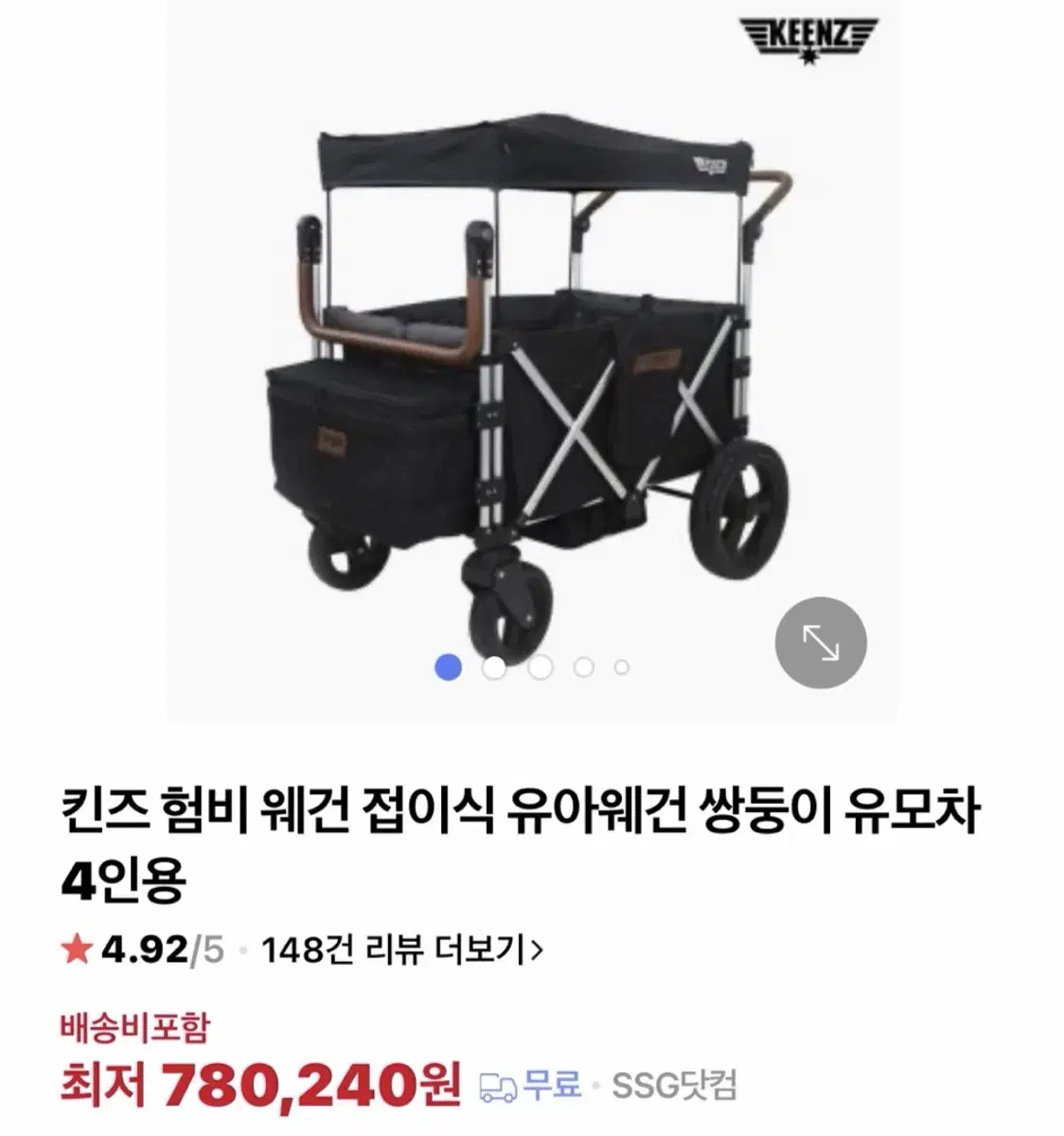Click the KEENZ brand logo
This screenshot has height=1136, width=1064.
807,38
